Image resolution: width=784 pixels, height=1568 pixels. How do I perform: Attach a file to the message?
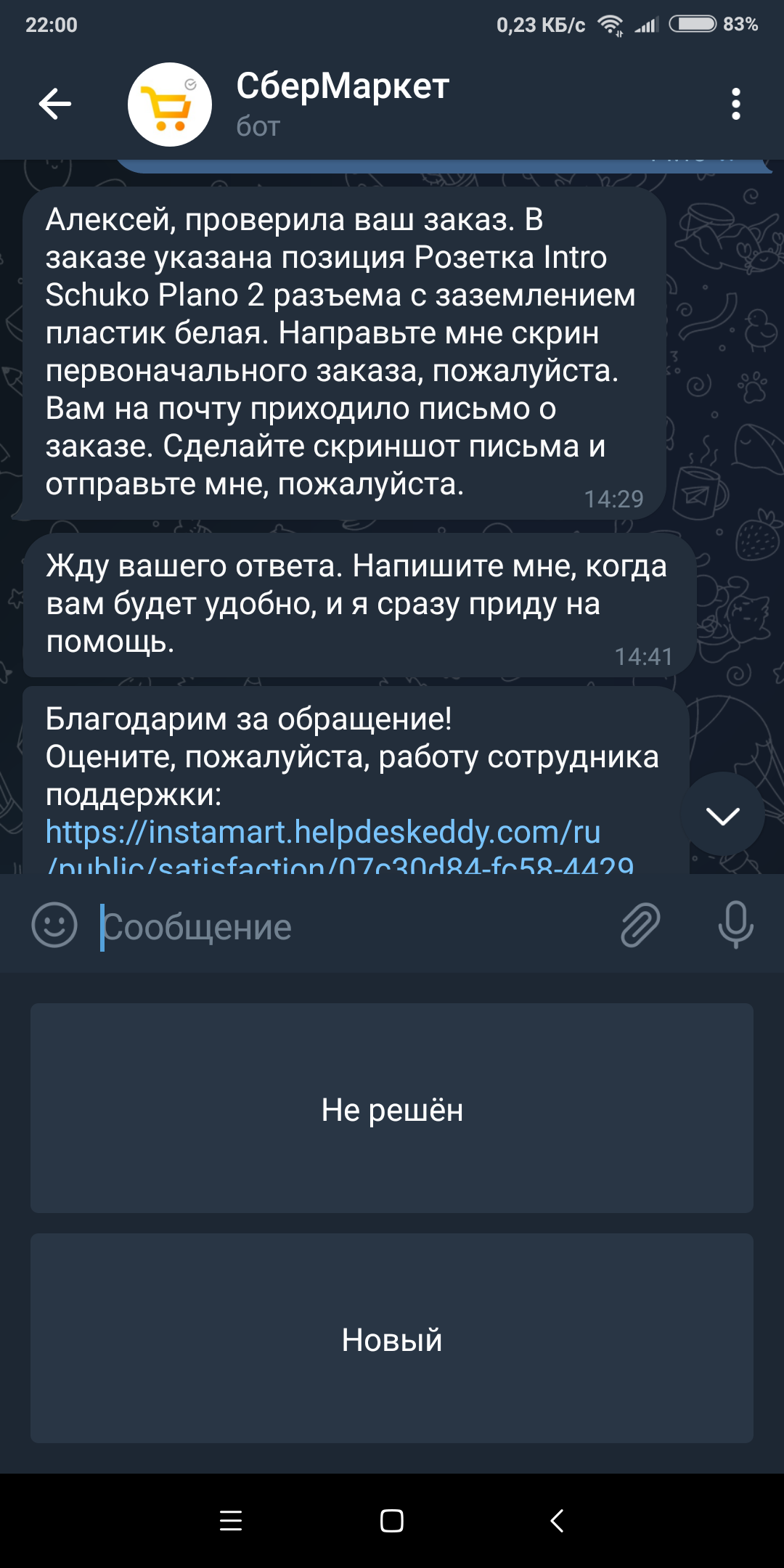point(640,926)
